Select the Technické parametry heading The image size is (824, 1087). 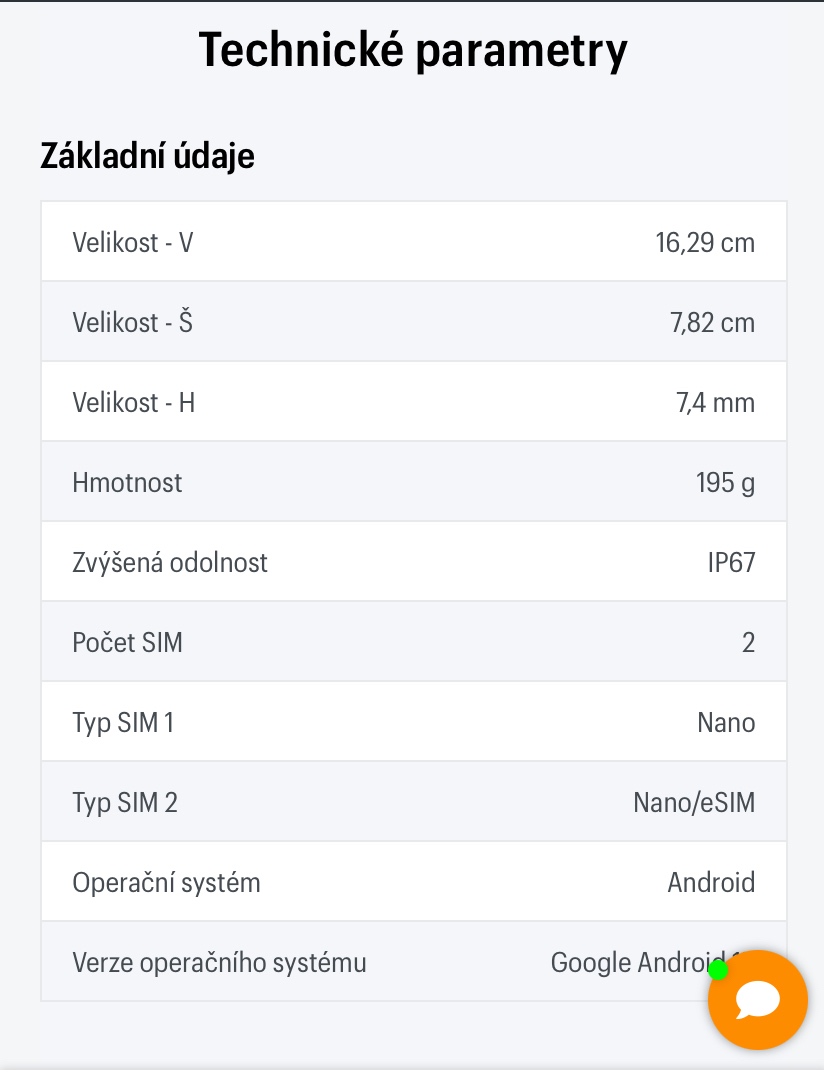click(412, 48)
